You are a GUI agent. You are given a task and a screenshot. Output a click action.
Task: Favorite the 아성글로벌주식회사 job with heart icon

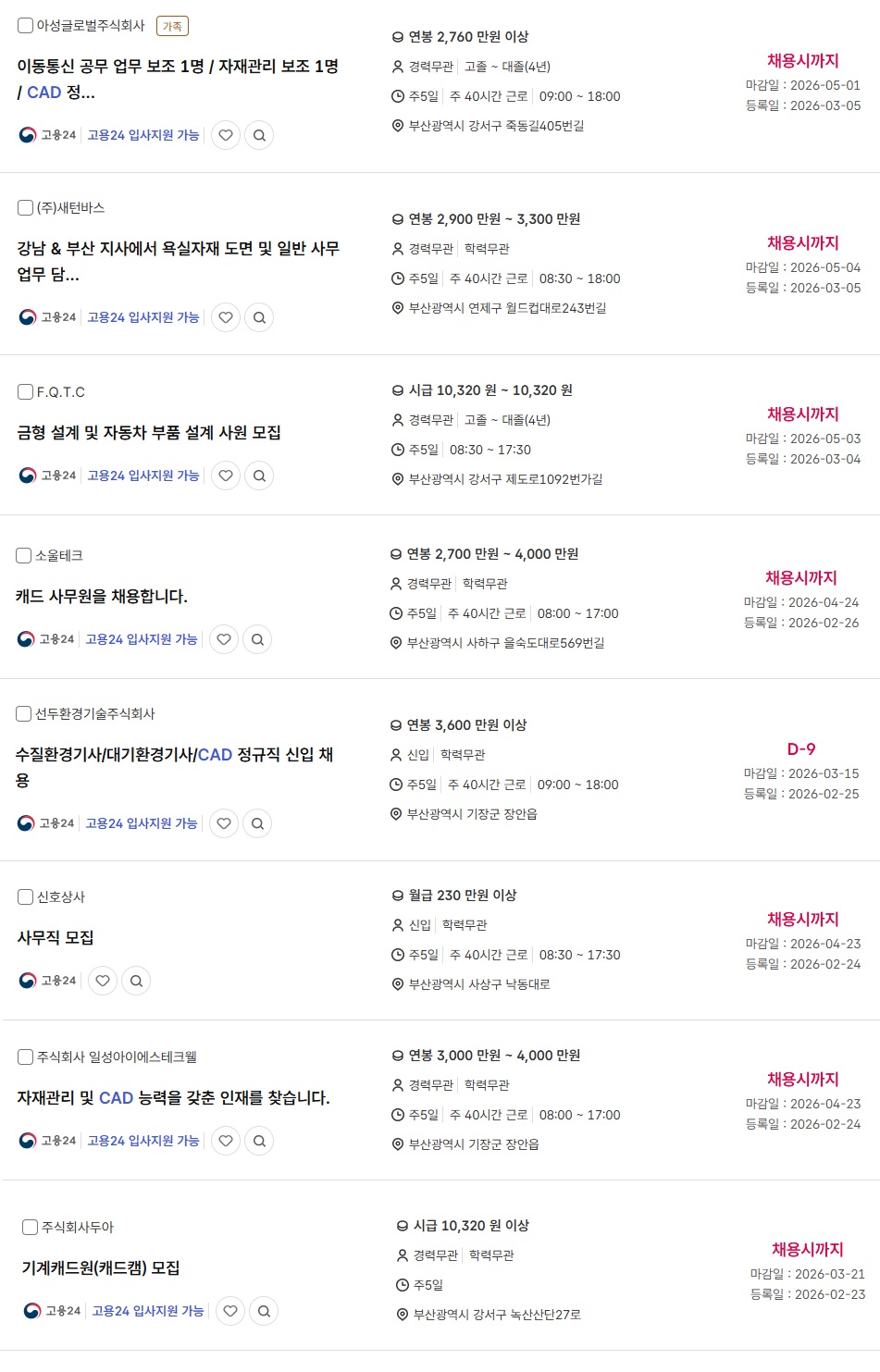click(x=226, y=135)
